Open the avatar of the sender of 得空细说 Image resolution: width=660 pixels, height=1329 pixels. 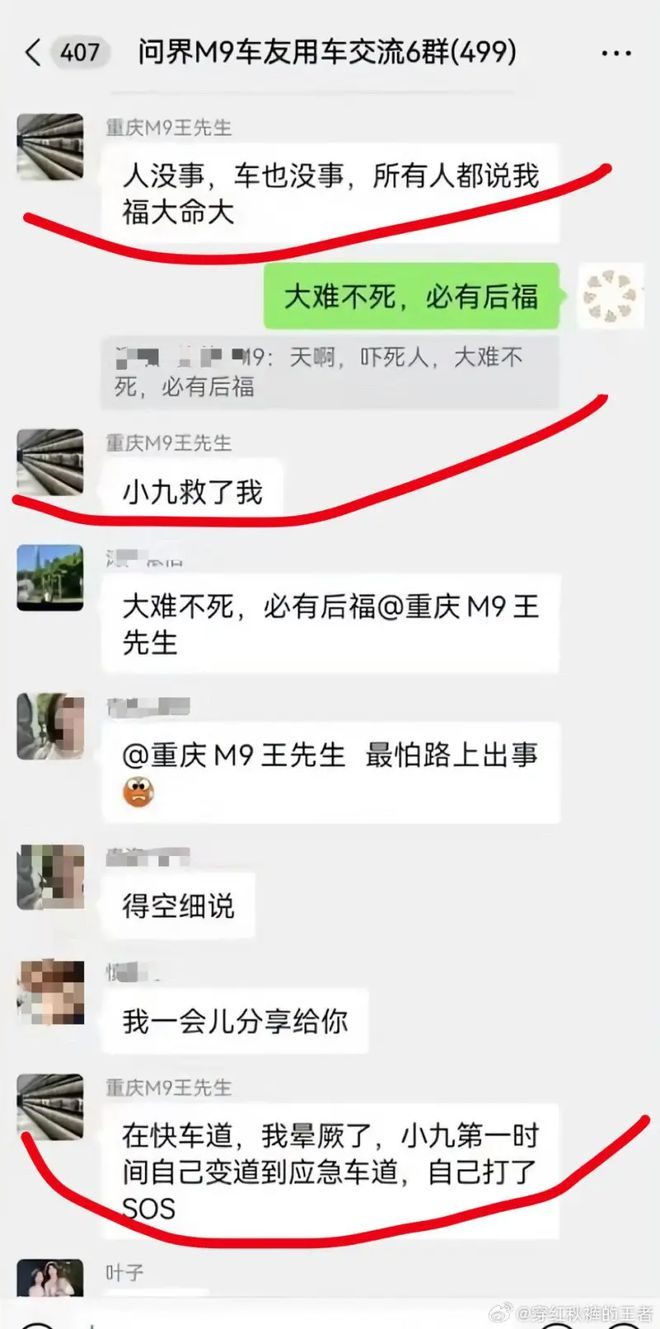click(50, 877)
